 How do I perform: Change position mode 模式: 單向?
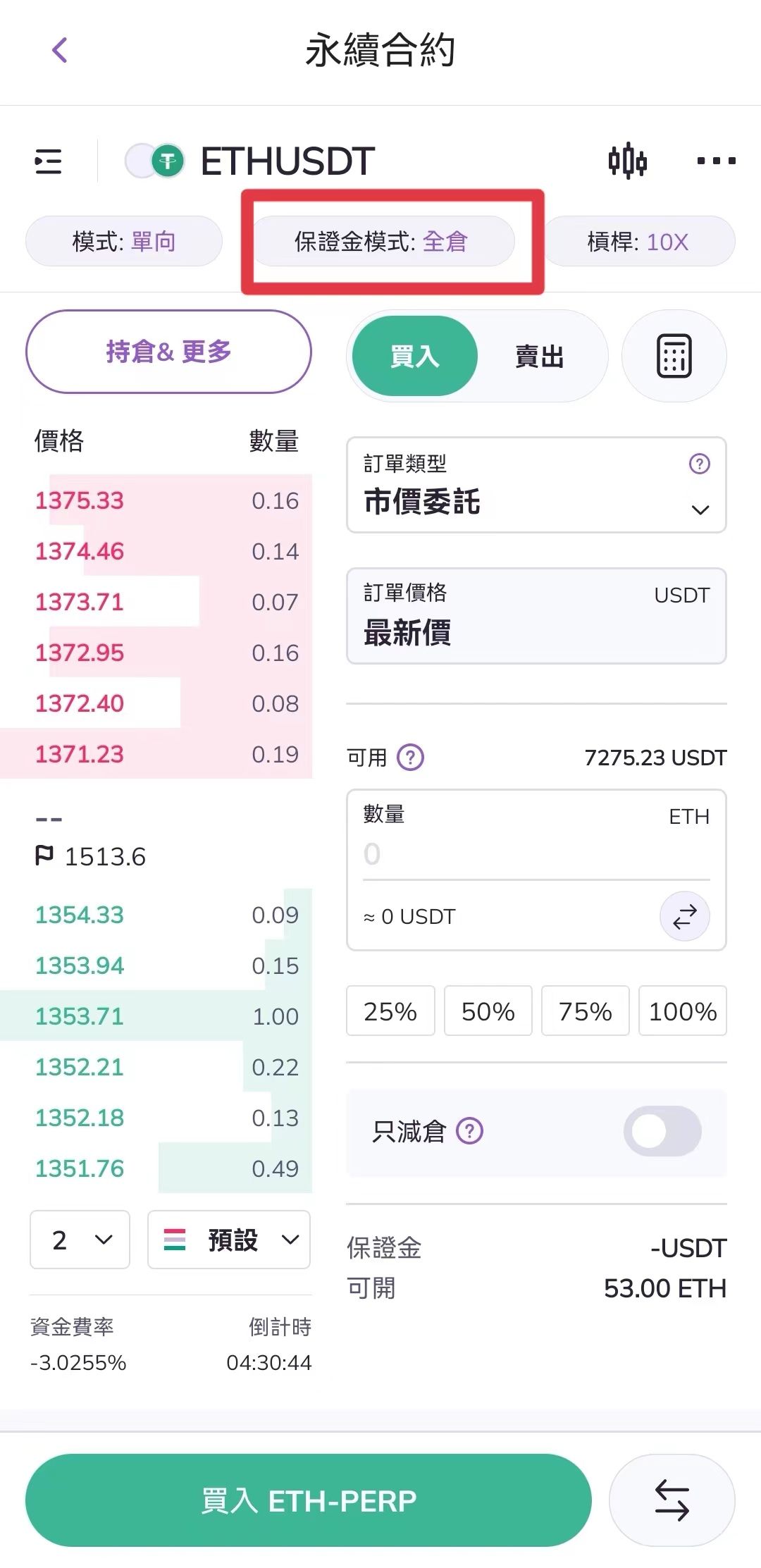124,242
